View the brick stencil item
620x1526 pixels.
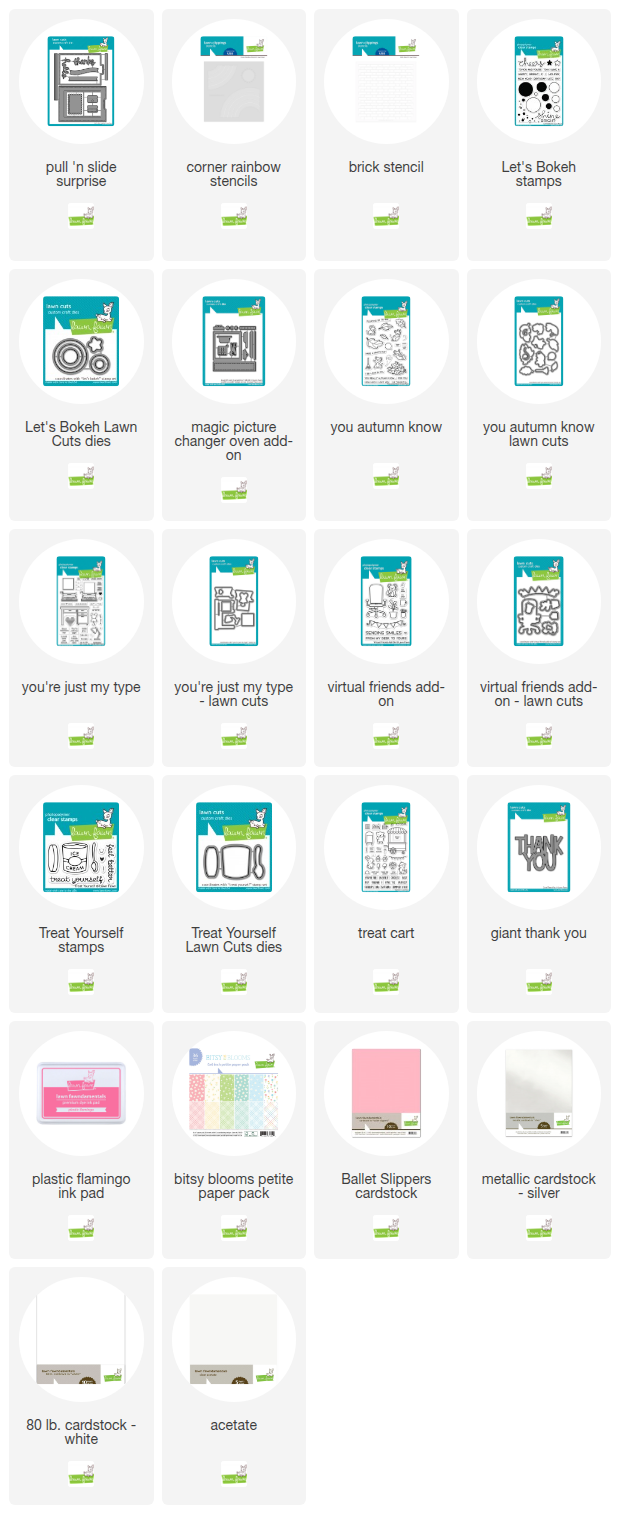386,82
